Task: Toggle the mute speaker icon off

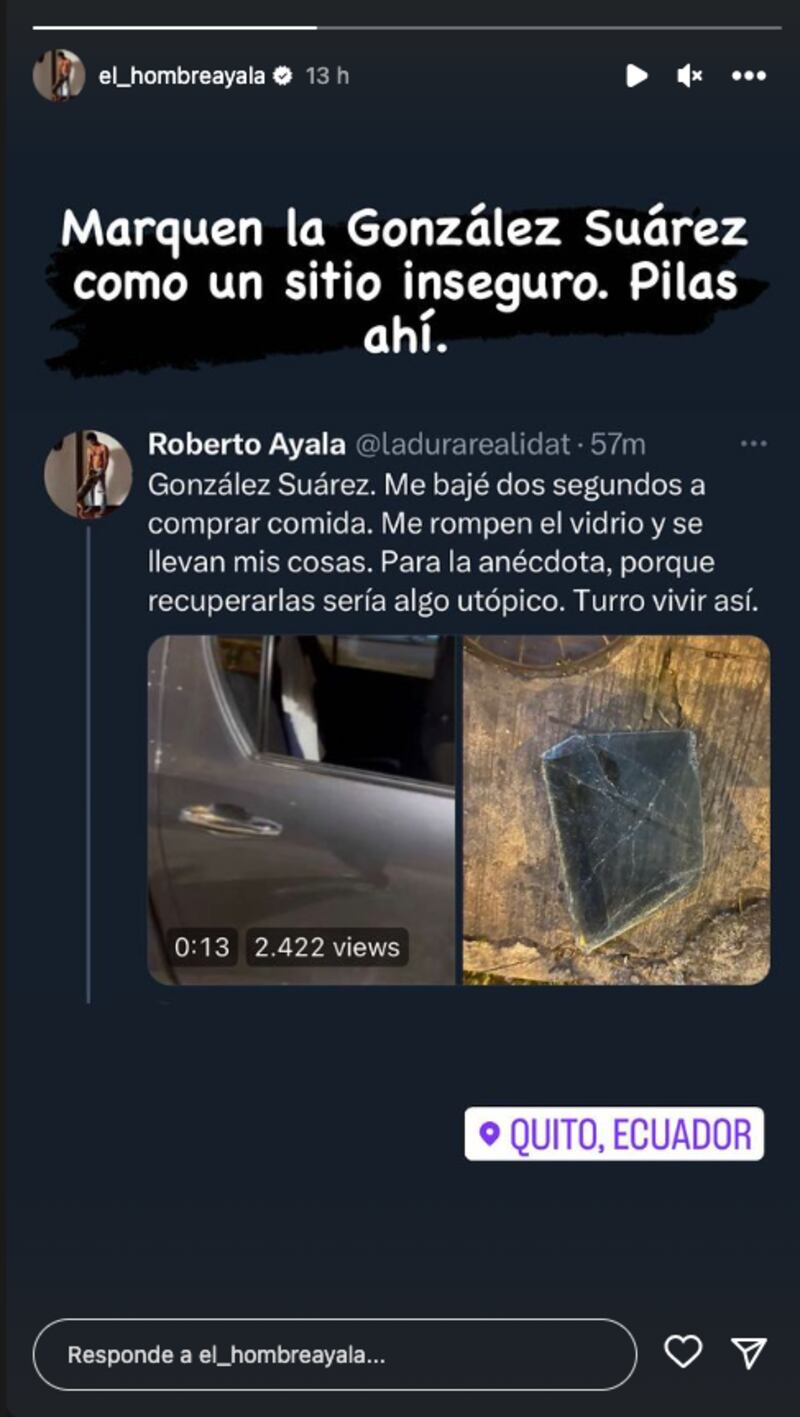Action: [687, 73]
